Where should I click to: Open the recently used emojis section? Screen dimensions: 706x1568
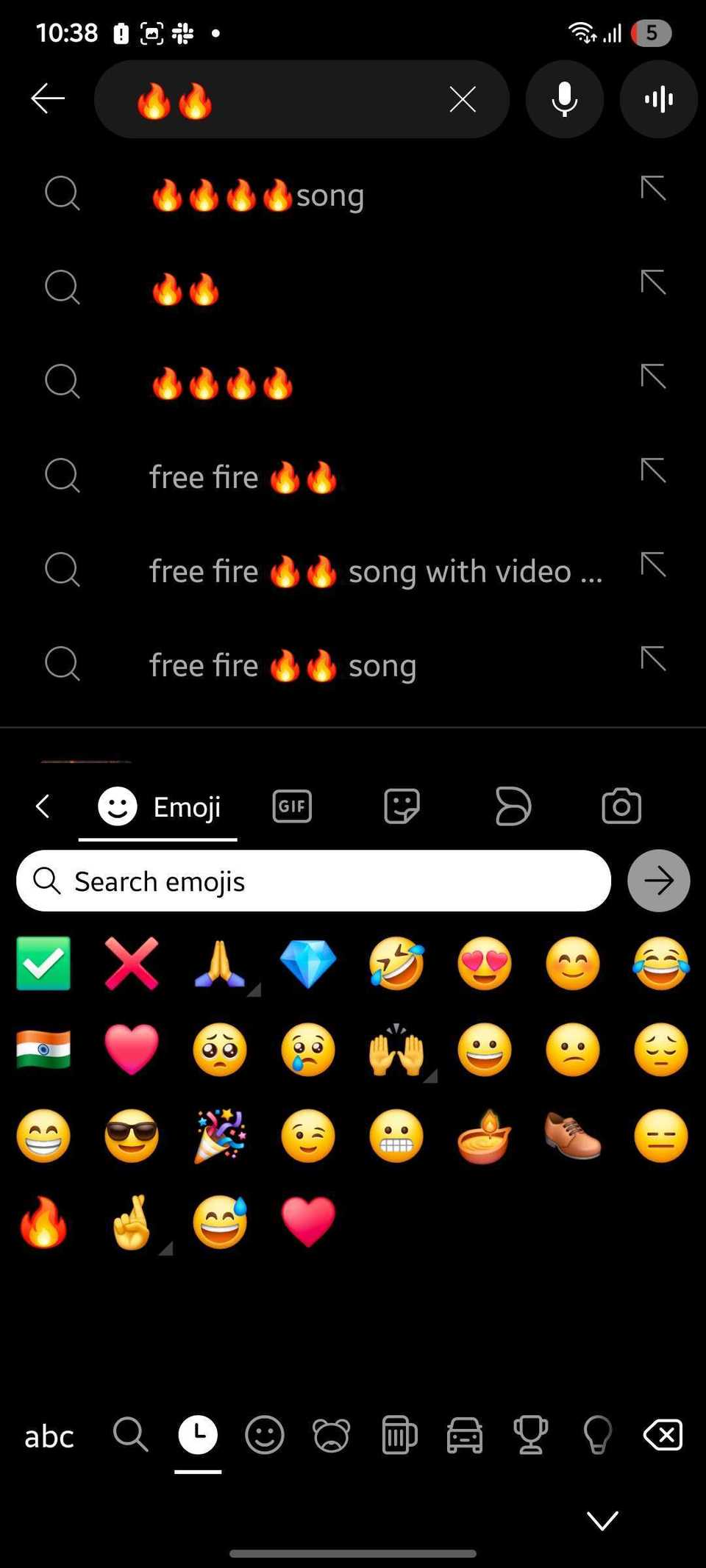pyautogui.click(x=197, y=1434)
